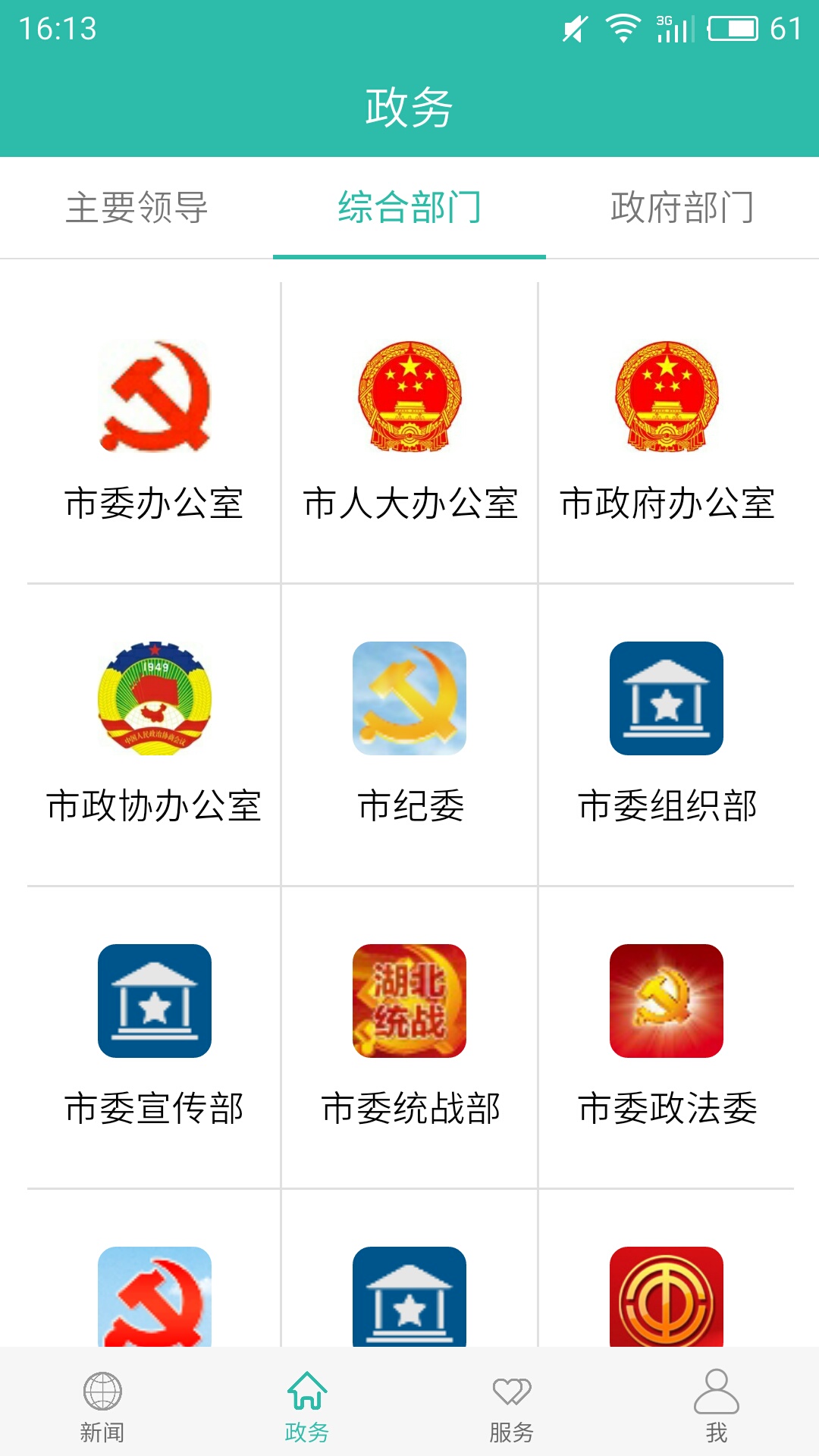Select the 市政府办公室 emblem icon
The height and width of the screenshot is (1456, 819).
[x=664, y=398]
